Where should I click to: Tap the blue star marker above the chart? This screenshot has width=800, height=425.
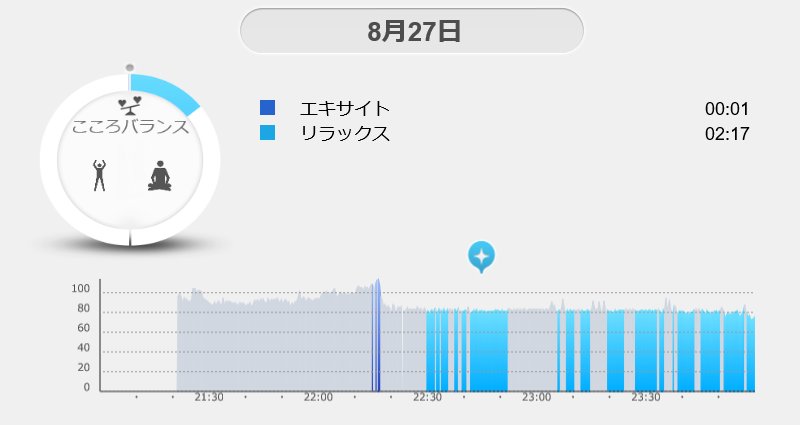tap(481, 256)
